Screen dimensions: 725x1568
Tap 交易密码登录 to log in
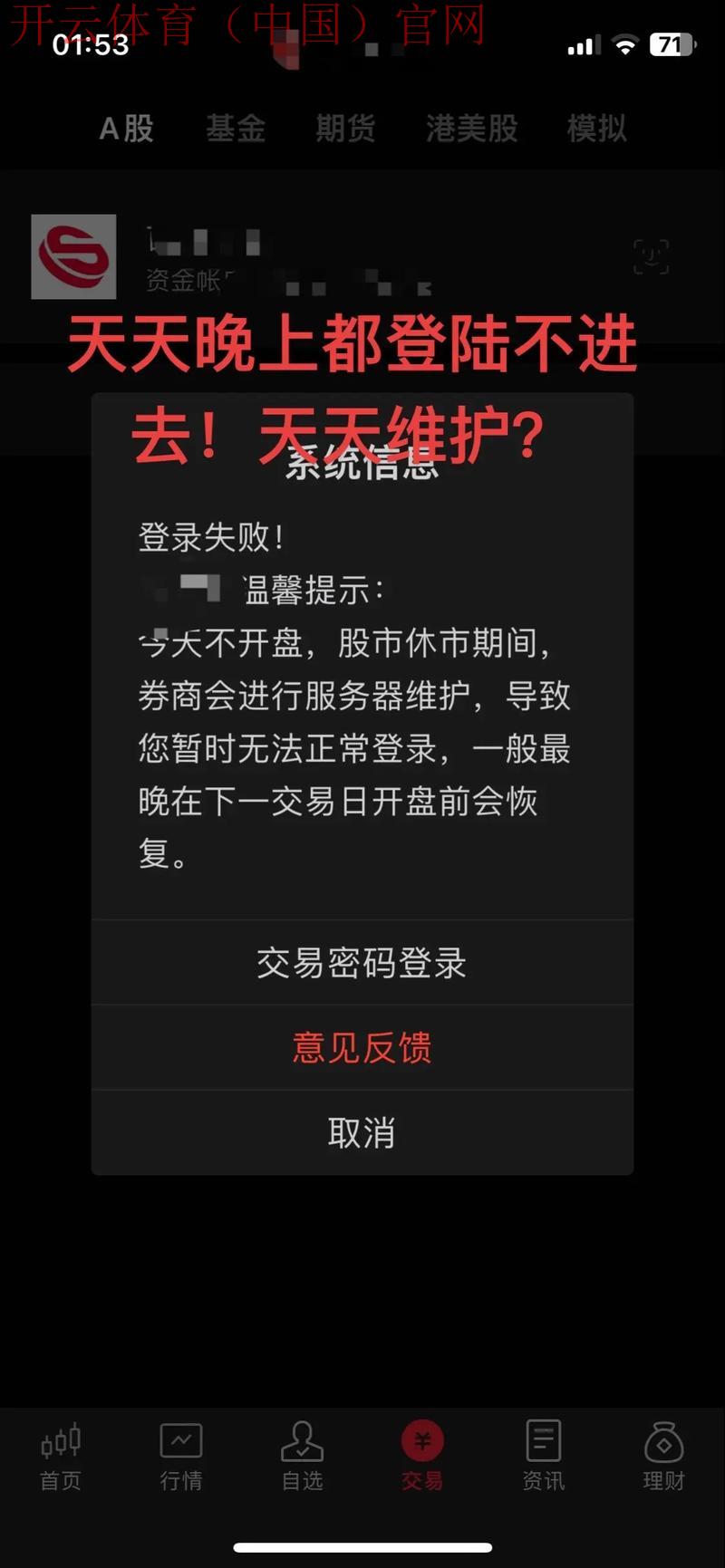click(361, 963)
